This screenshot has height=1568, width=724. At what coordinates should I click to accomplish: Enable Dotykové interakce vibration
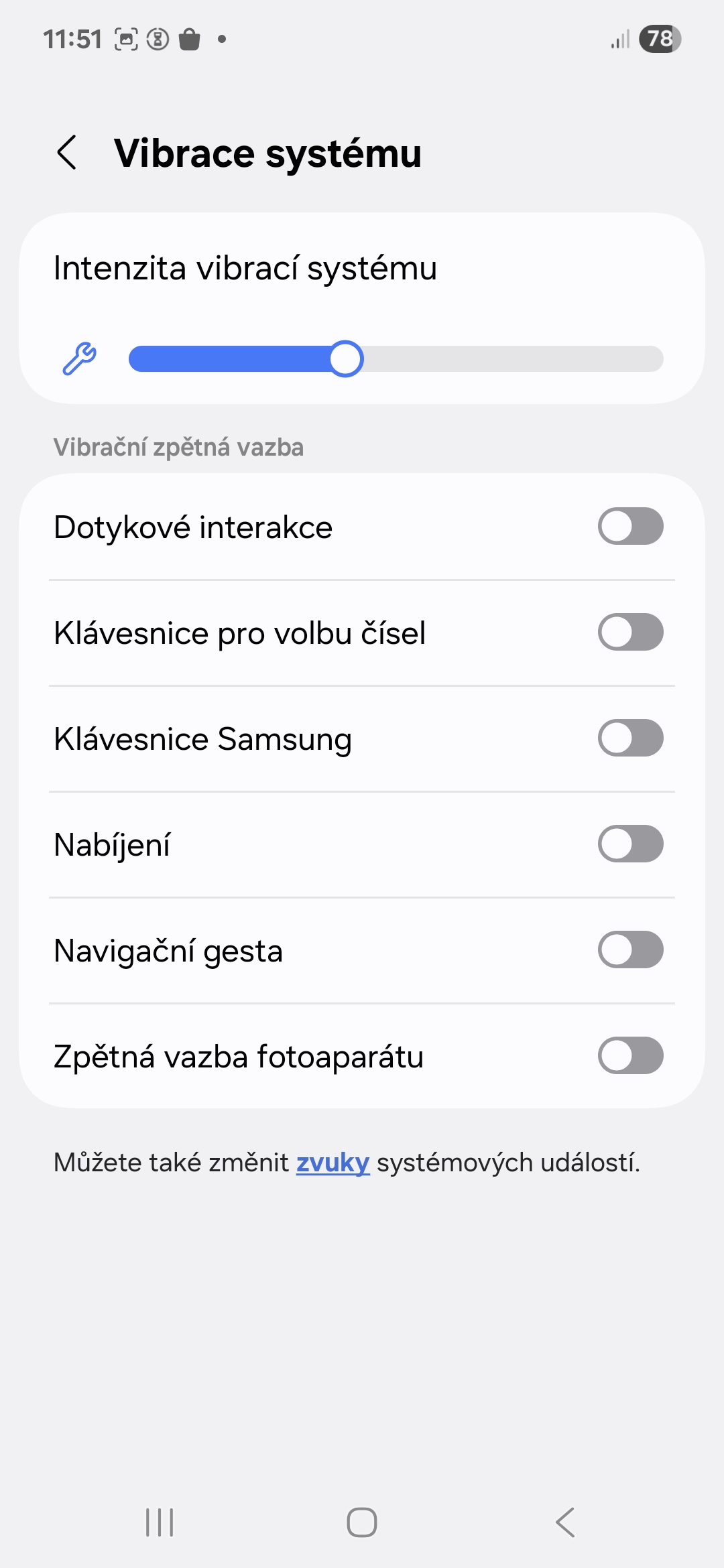tap(630, 527)
